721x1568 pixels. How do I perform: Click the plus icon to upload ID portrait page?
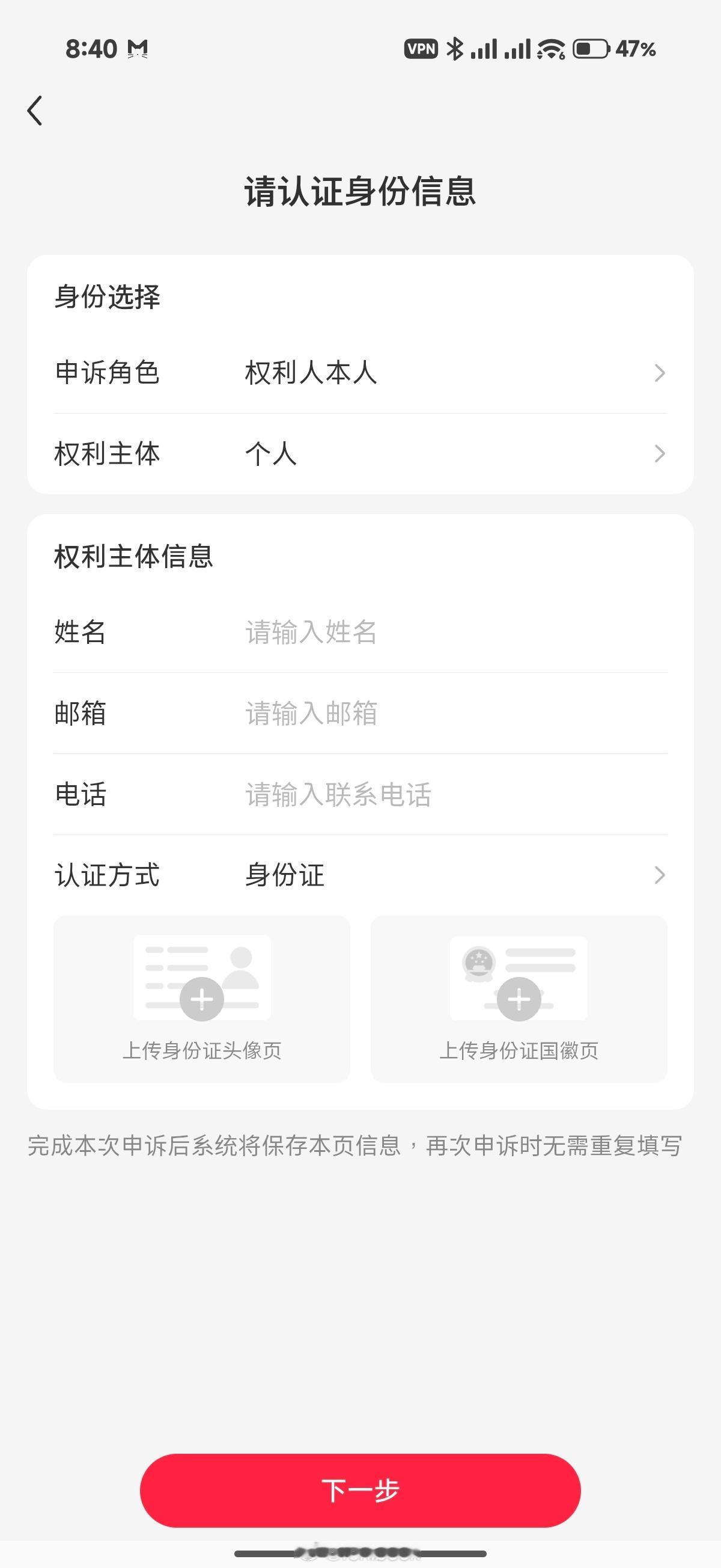(201, 997)
